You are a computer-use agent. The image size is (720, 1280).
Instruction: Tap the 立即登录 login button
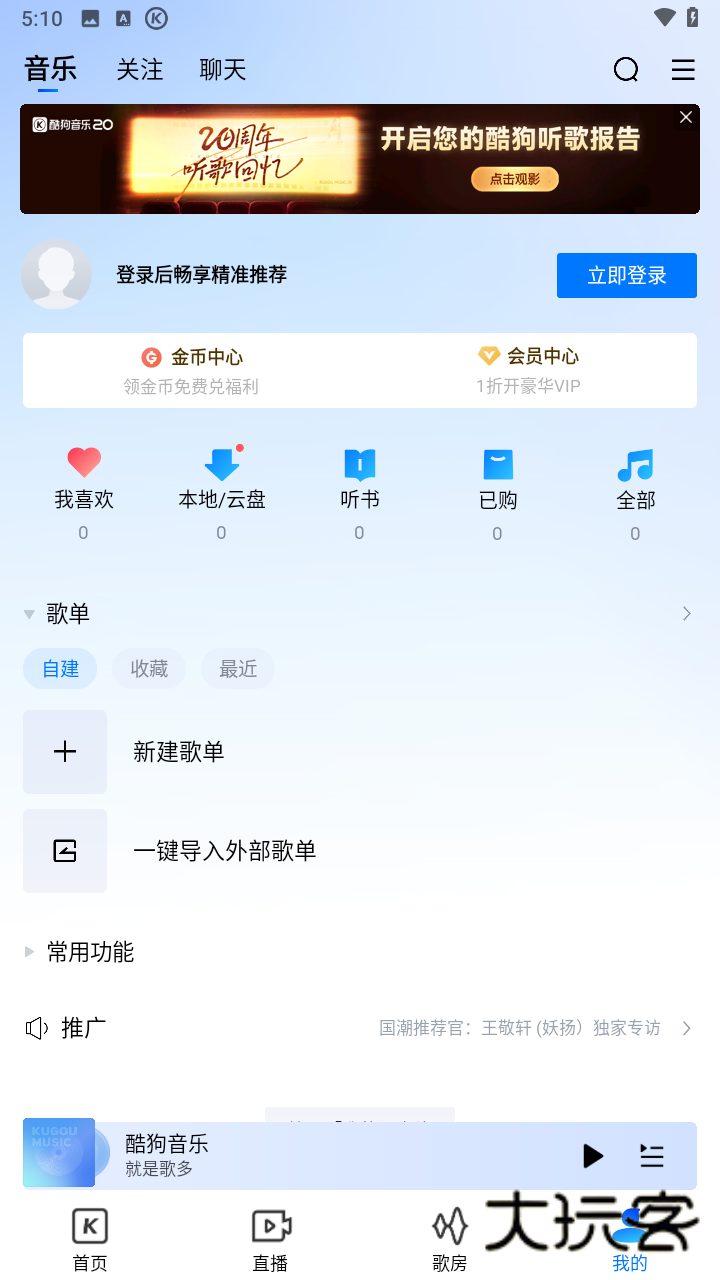coord(626,275)
